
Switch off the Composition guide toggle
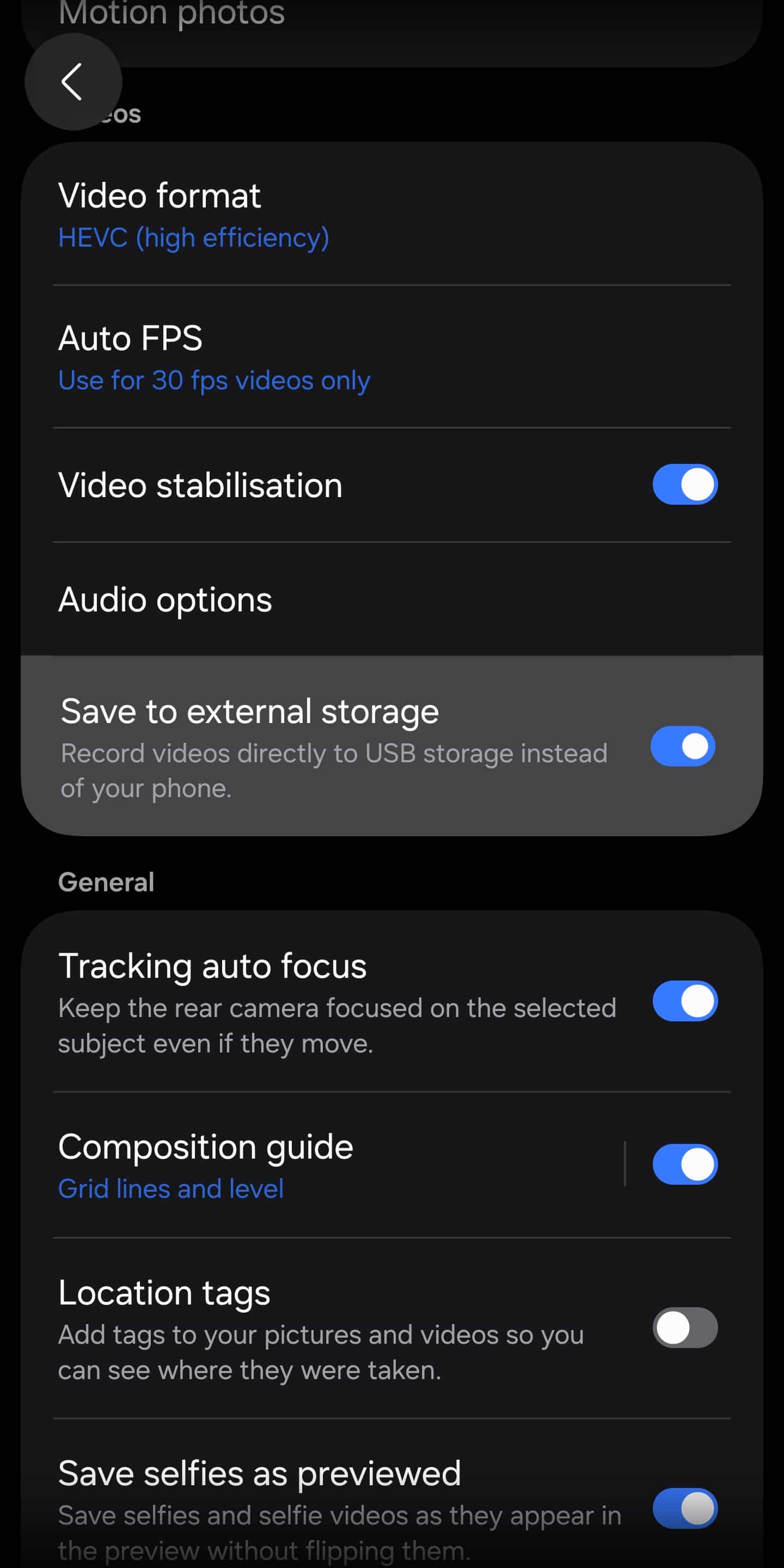pyautogui.click(x=685, y=1165)
